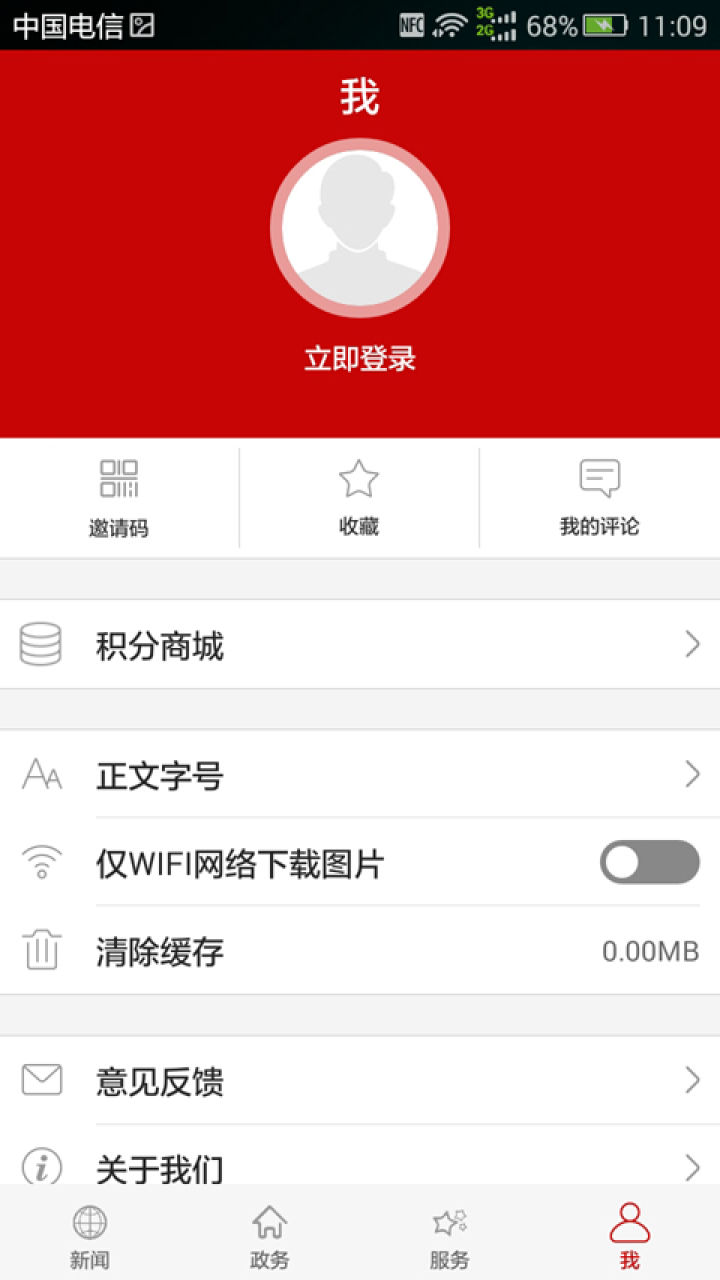Viewport: 720px width, 1280px height.
Task: Switch to the 新闻 tab
Action: click(90, 1233)
